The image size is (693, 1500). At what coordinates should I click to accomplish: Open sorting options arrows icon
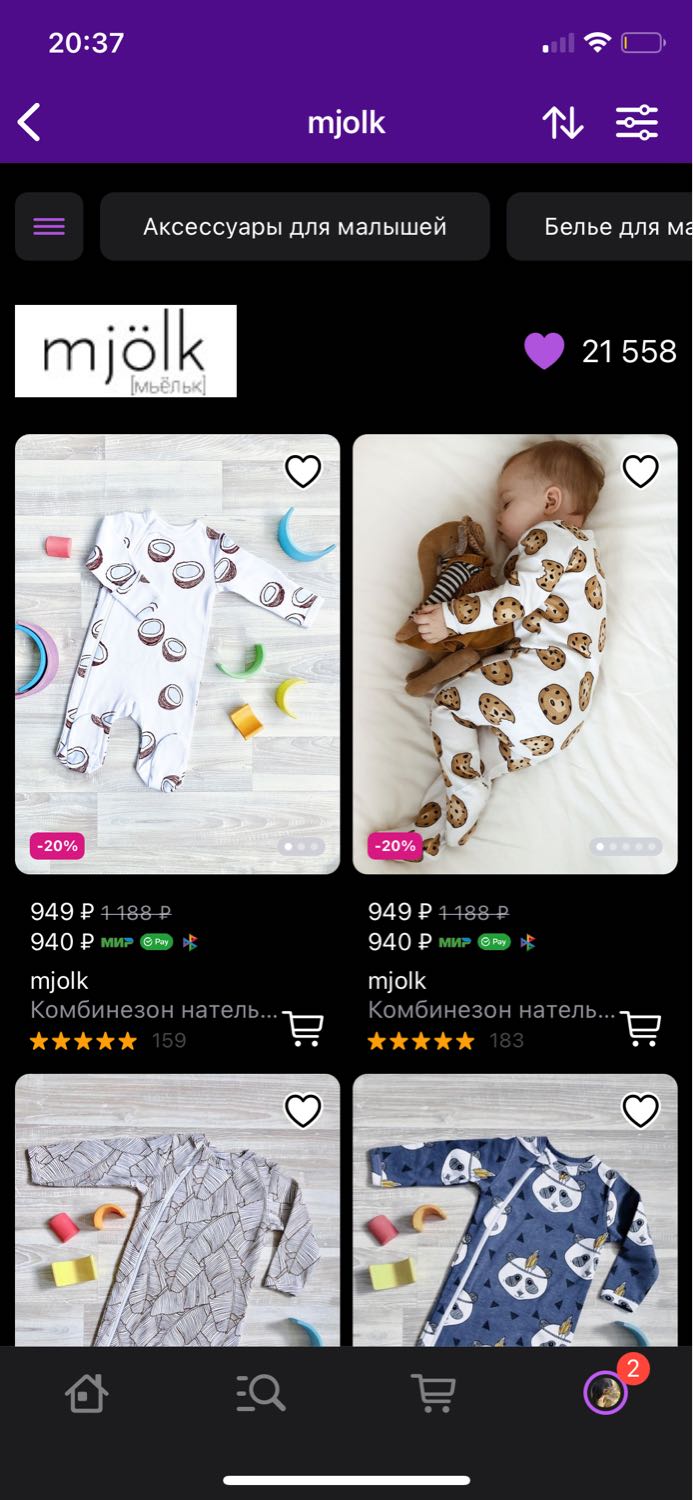(563, 123)
